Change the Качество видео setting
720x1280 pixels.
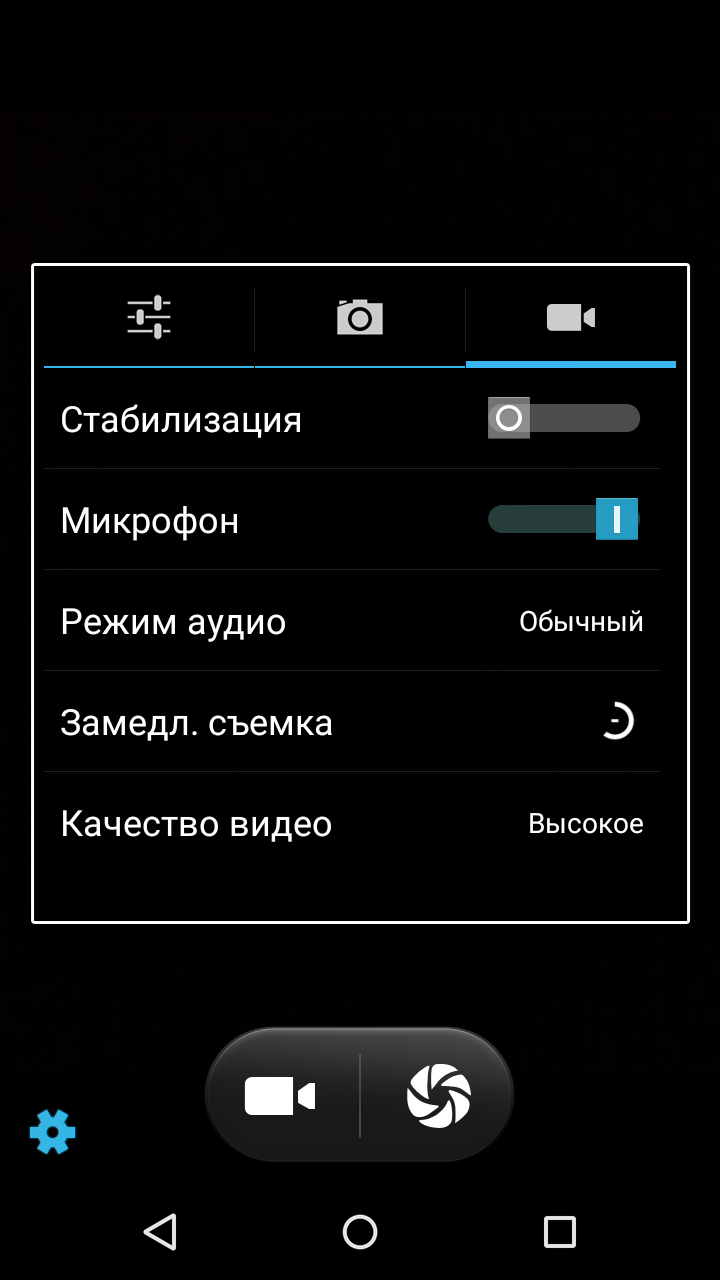352,823
